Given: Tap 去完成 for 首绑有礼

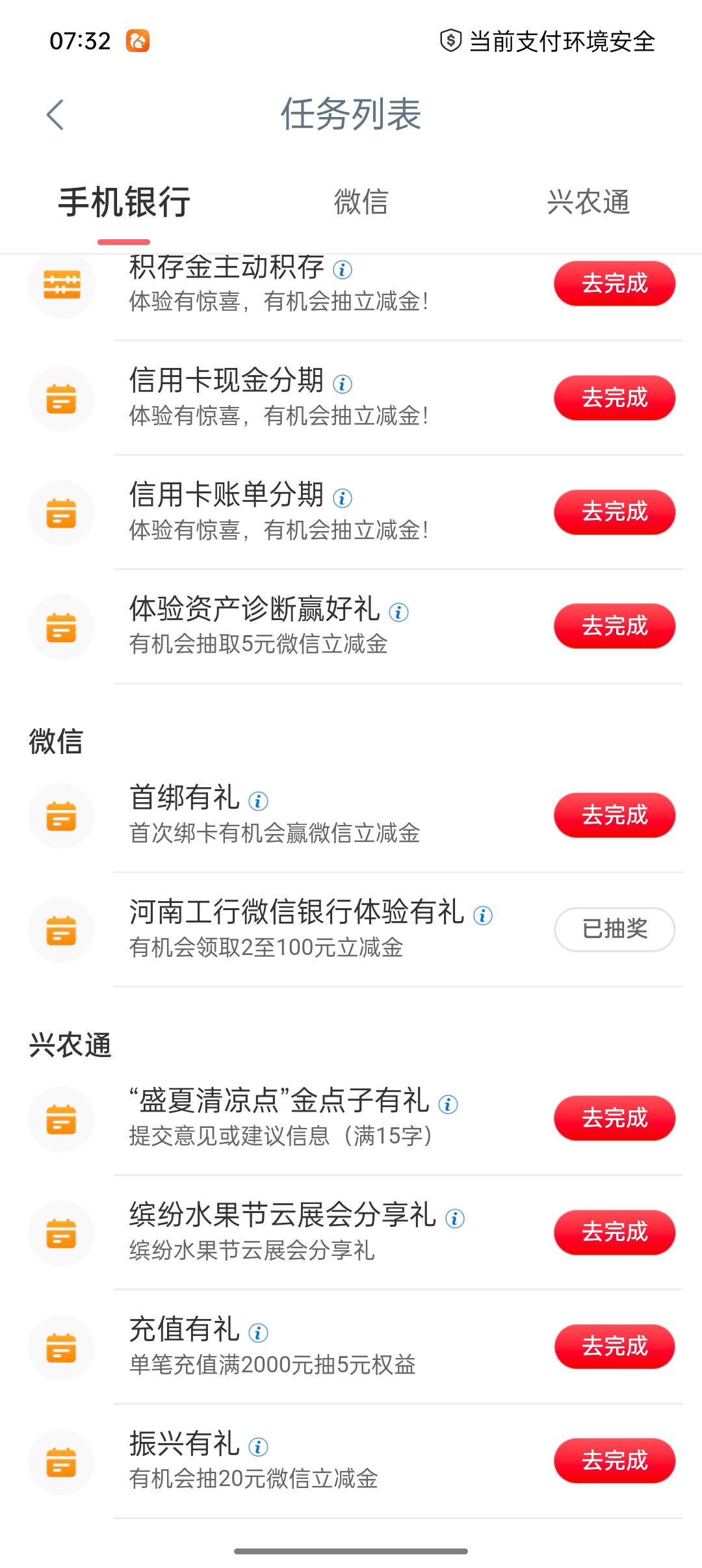Looking at the screenshot, I should pyautogui.click(x=614, y=815).
